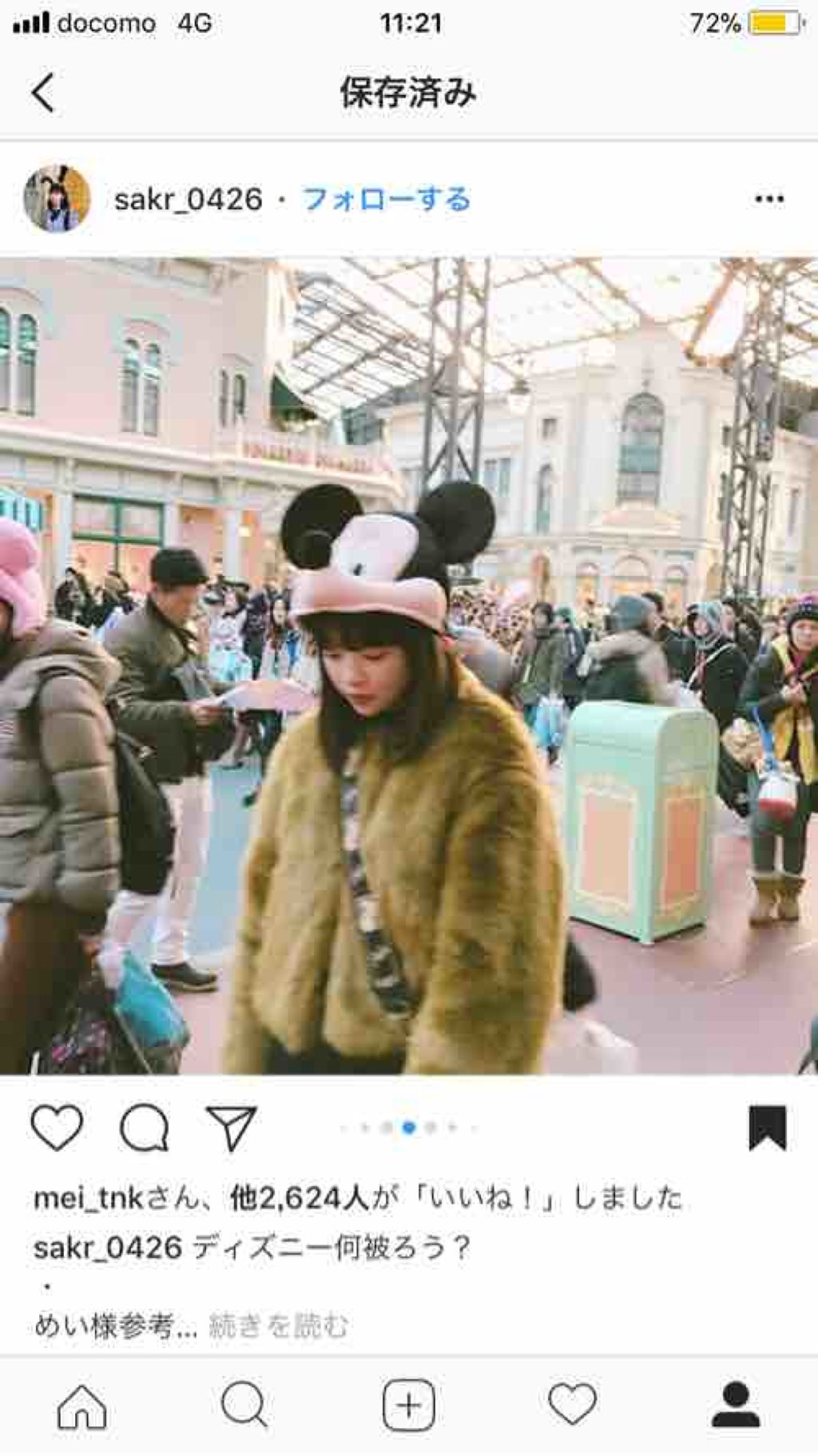Open comments with the speech bubble icon
The height and width of the screenshot is (1456, 818).
(x=145, y=1127)
